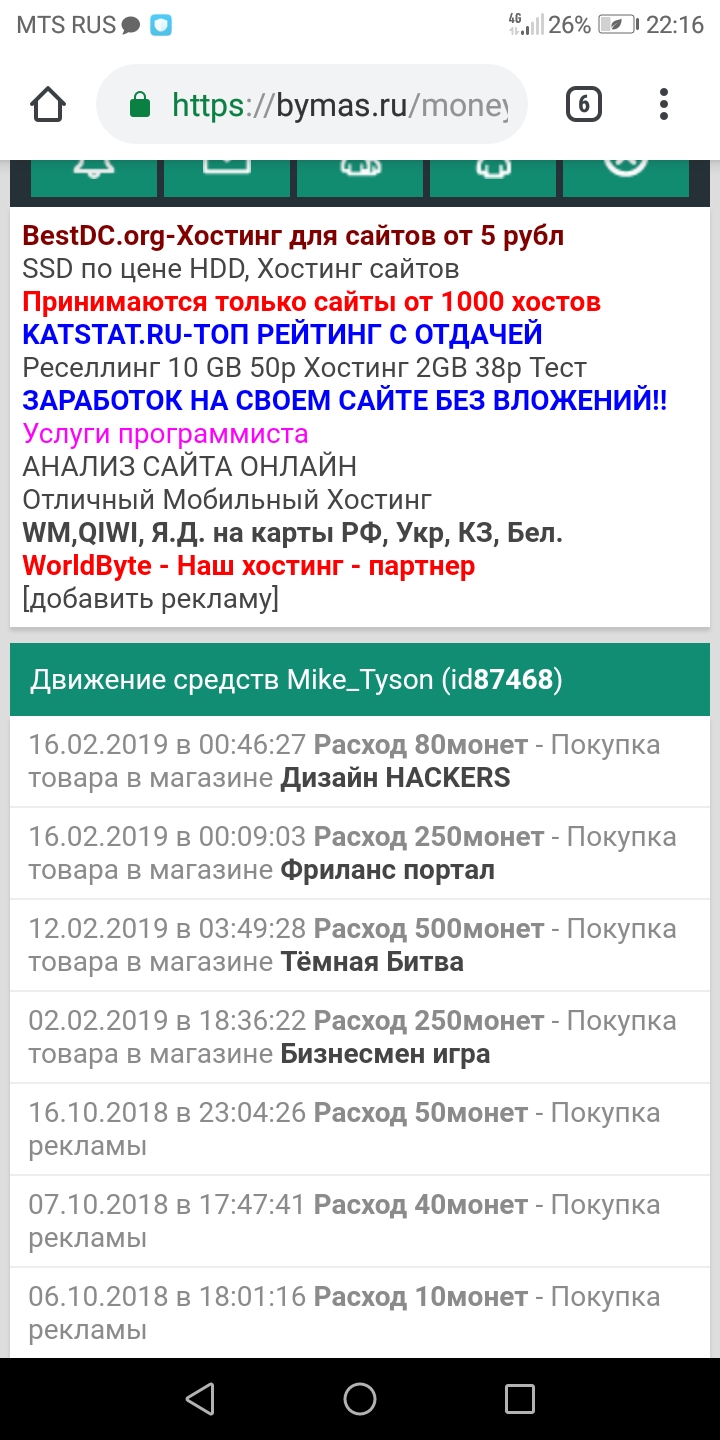The image size is (720, 1440).
Task: Open the WorldByte hosting partner link
Action: click(x=248, y=565)
